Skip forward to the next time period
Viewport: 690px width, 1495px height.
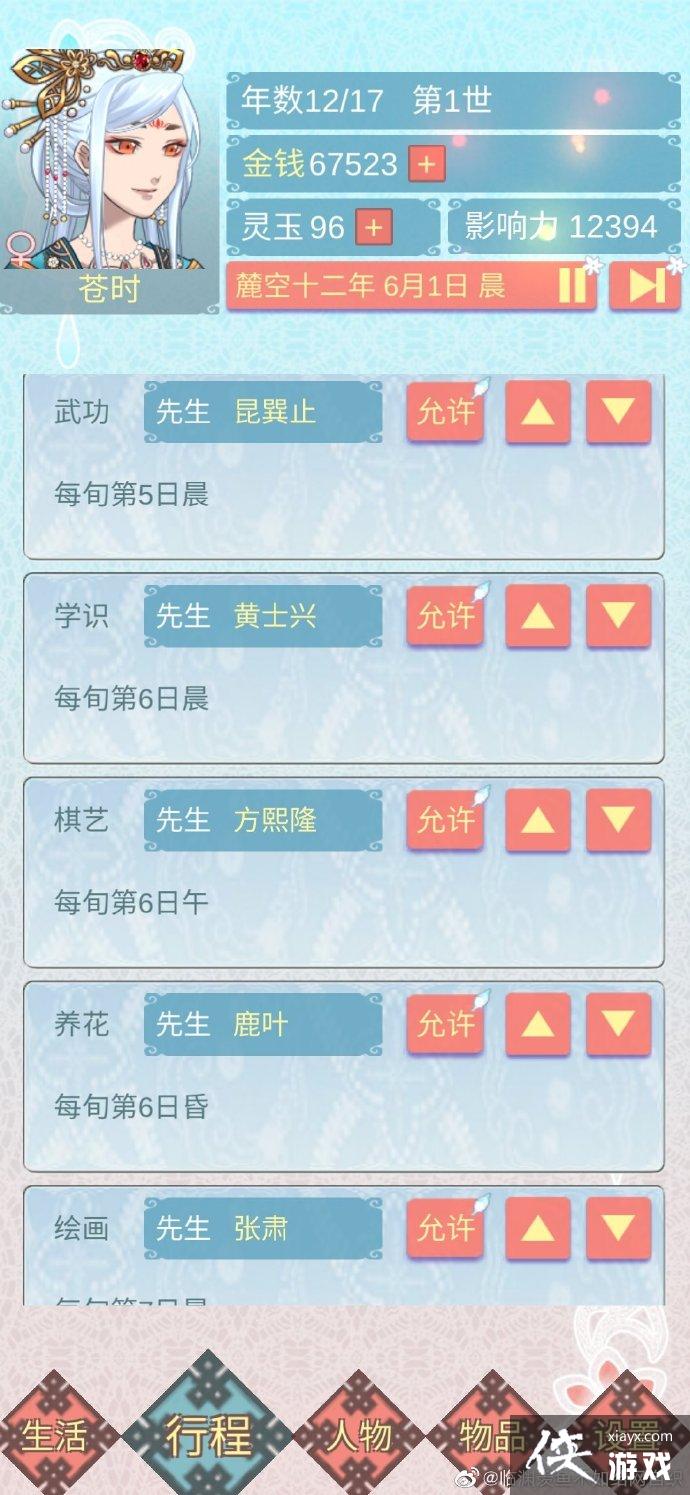(646, 287)
